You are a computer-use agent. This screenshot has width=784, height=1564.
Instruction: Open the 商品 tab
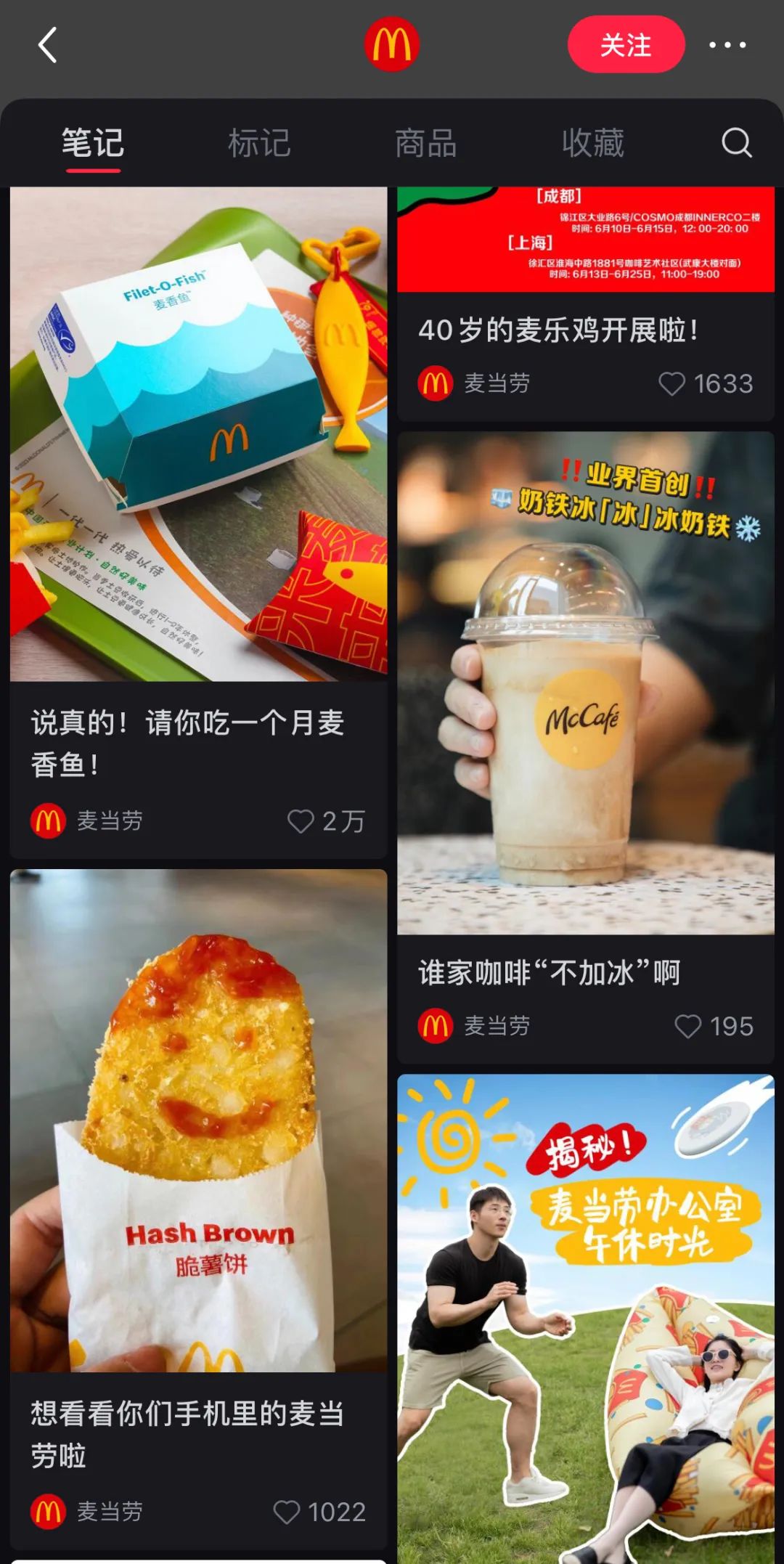tap(425, 142)
